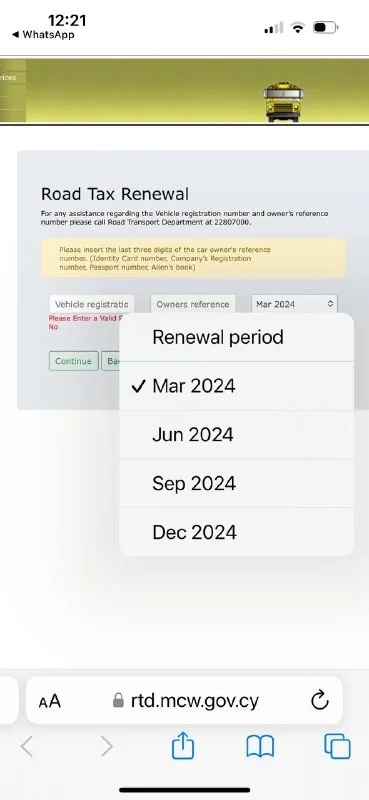Focus the Owners reference field
This screenshot has width=369, height=800.
(193, 304)
